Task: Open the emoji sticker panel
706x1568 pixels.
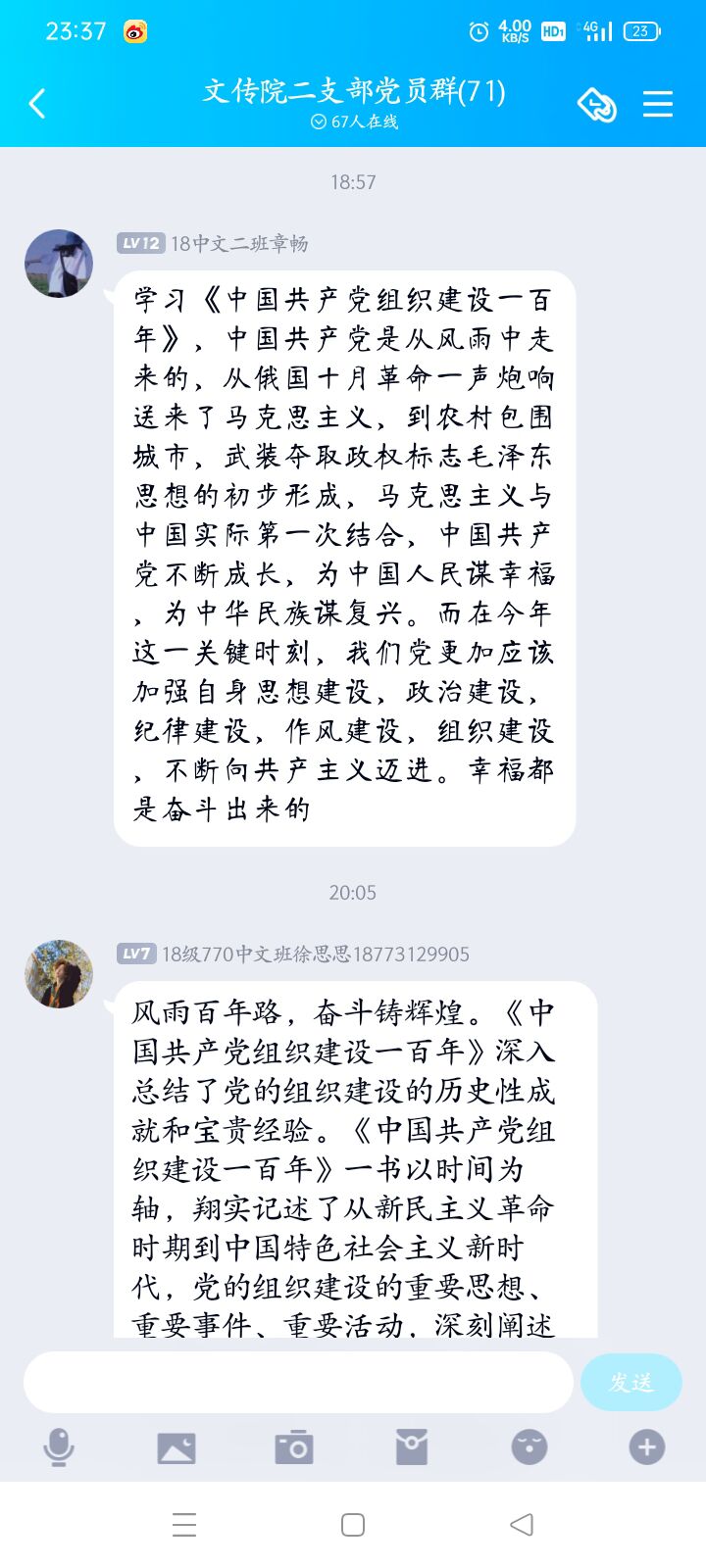Action: click(529, 1447)
